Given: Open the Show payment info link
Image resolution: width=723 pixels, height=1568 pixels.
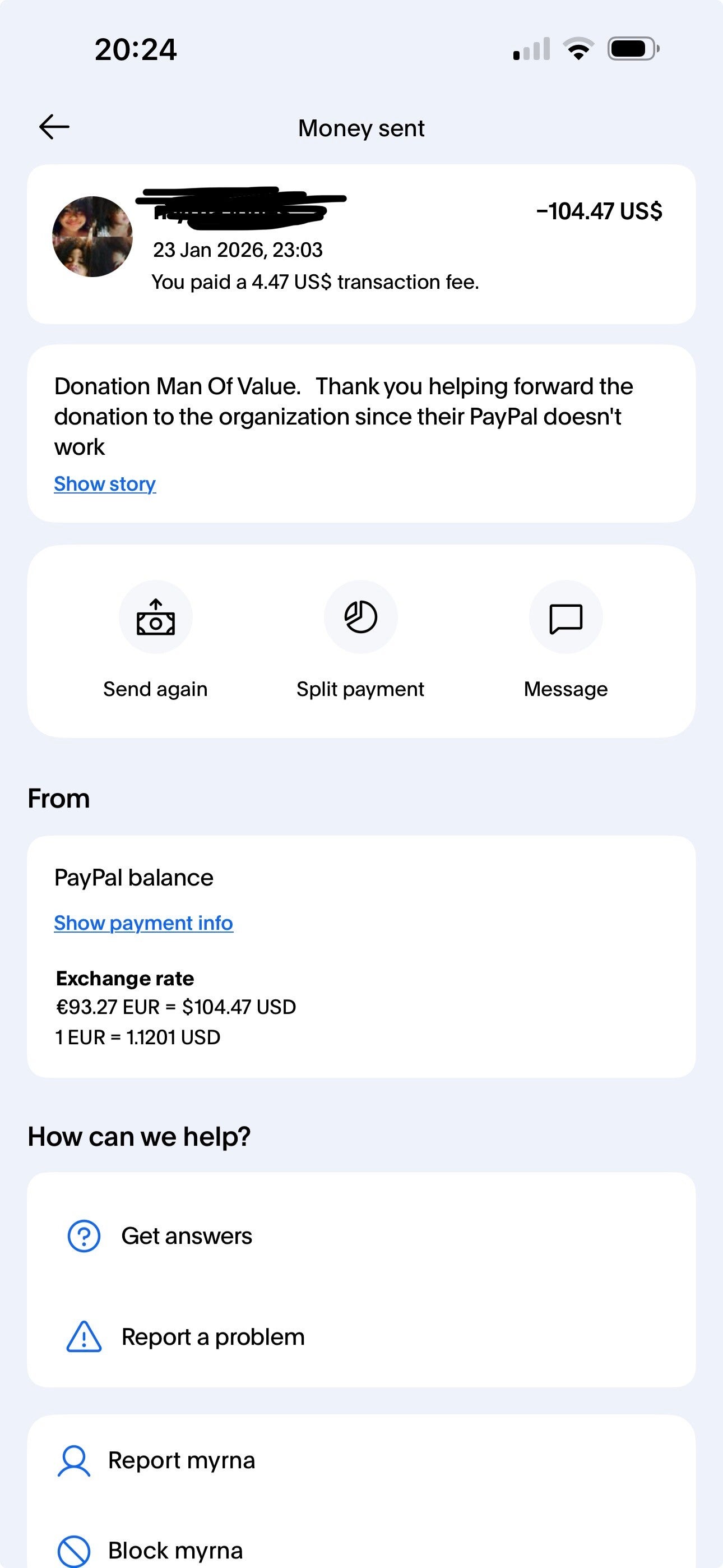Looking at the screenshot, I should pos(143,923).
